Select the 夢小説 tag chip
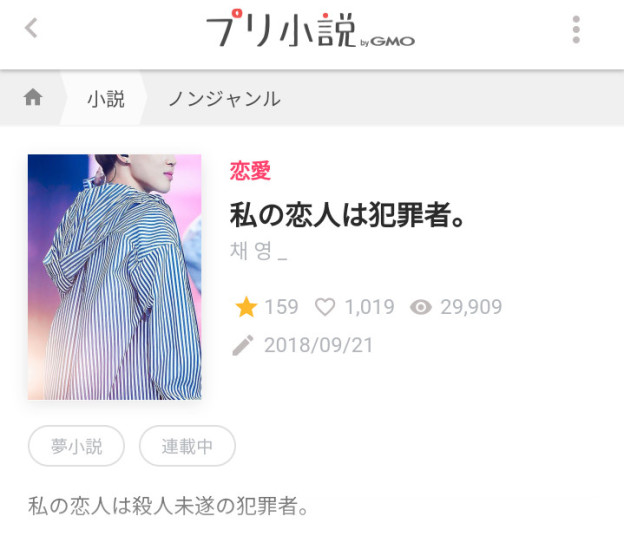 pos(76,446)
